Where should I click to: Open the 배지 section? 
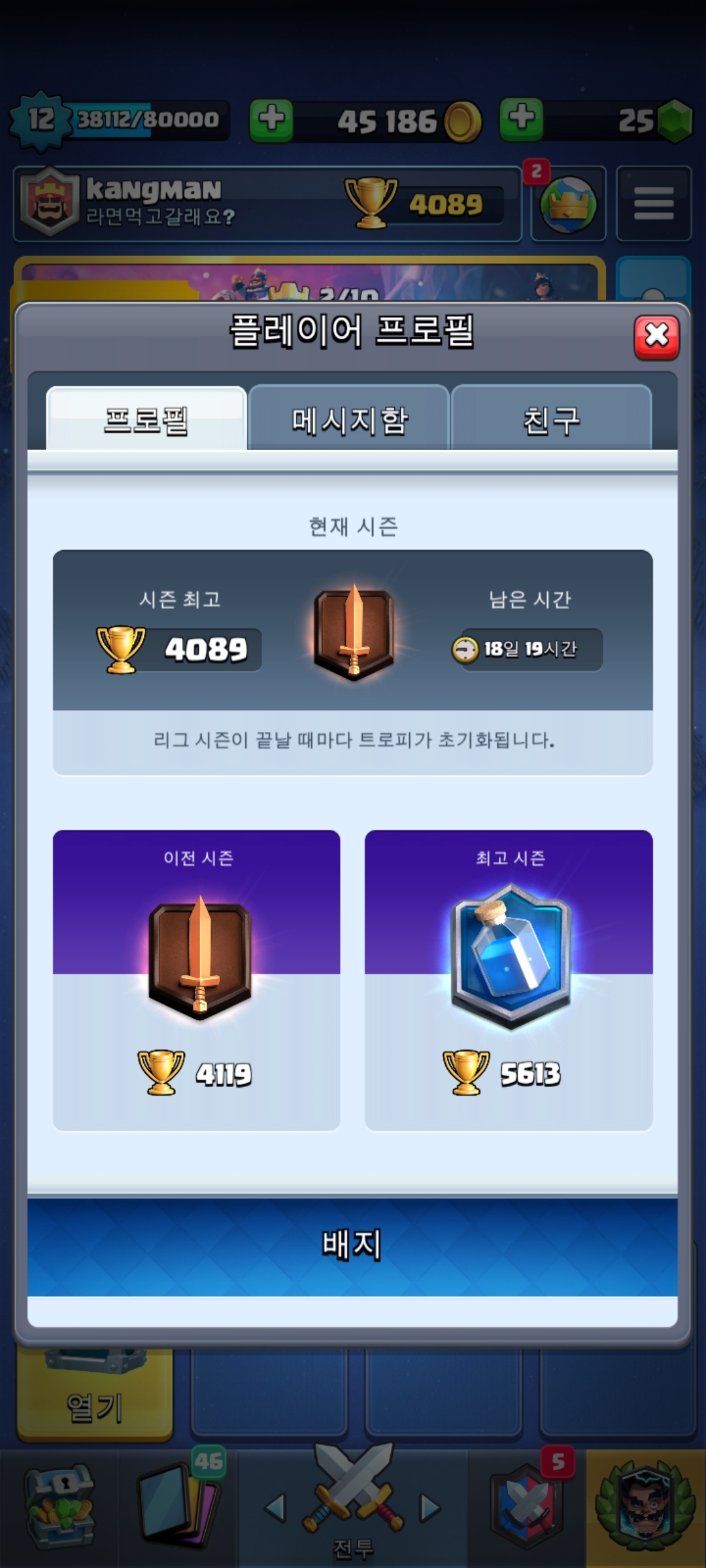click(352, 1246)
